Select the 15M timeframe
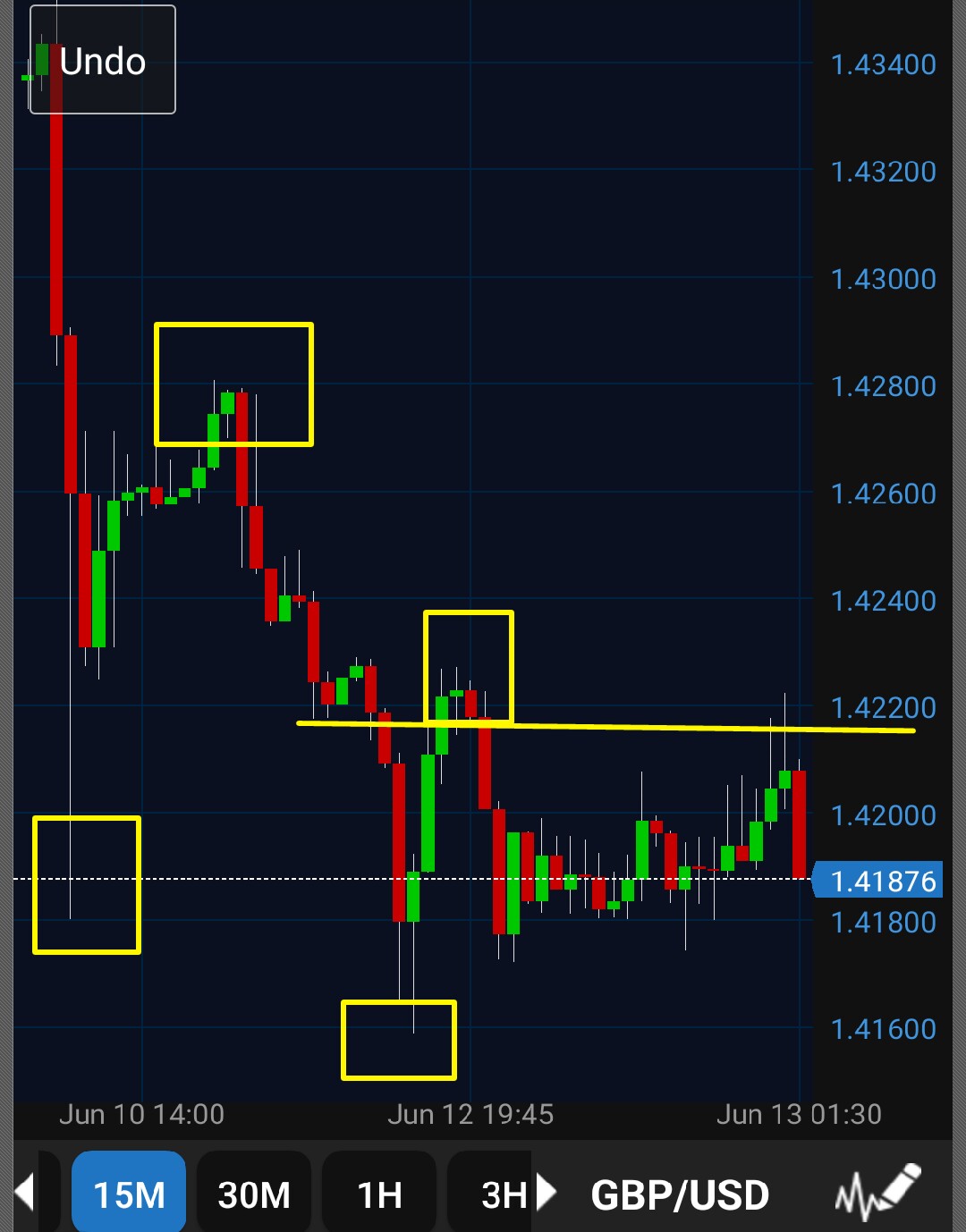Viewport: 966px width, 1232px height. point(129,1194)
